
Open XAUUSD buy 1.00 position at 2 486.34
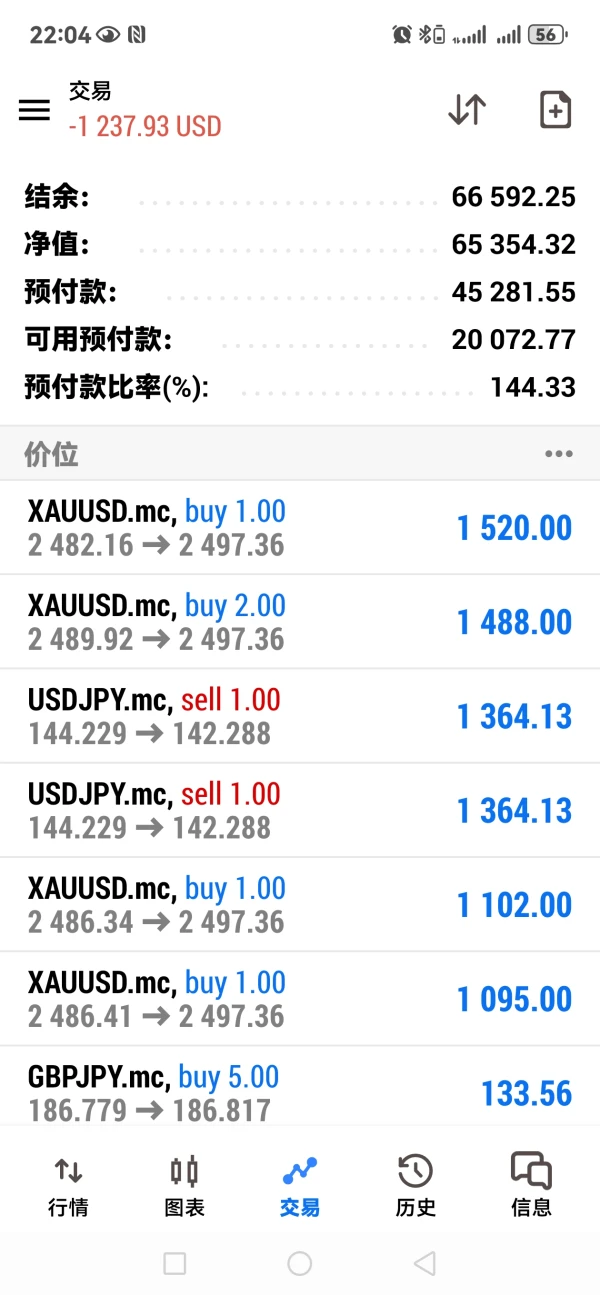tap(300, 904)
